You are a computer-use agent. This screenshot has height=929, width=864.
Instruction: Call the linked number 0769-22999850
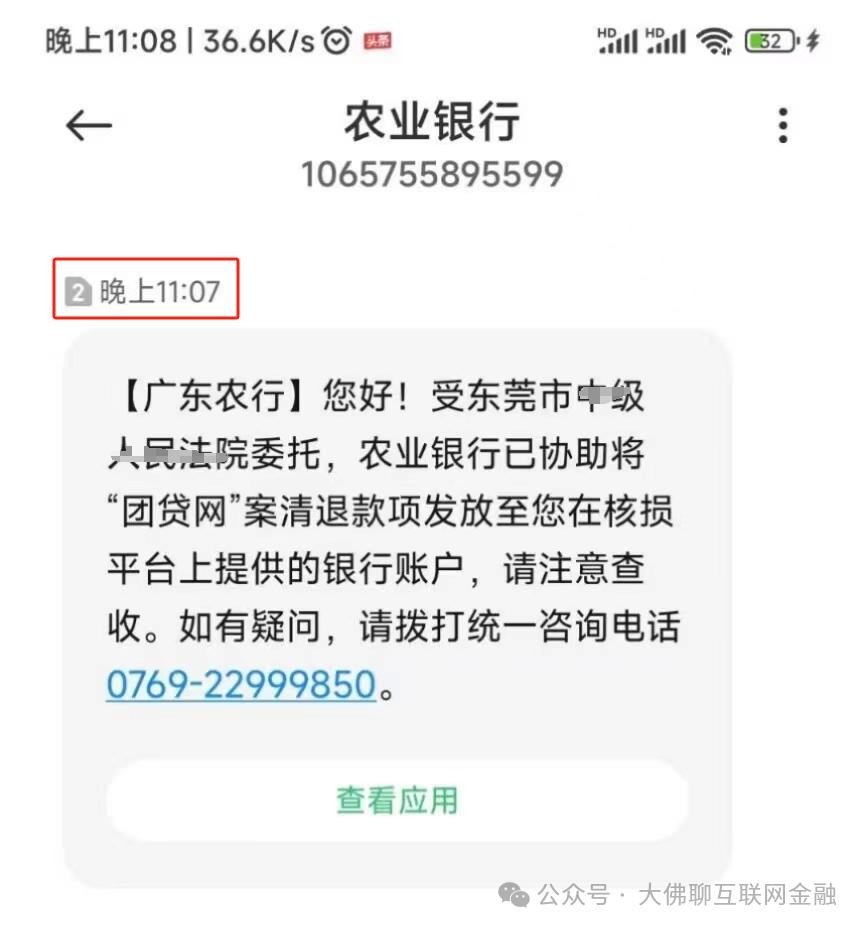tap(241, 685)
